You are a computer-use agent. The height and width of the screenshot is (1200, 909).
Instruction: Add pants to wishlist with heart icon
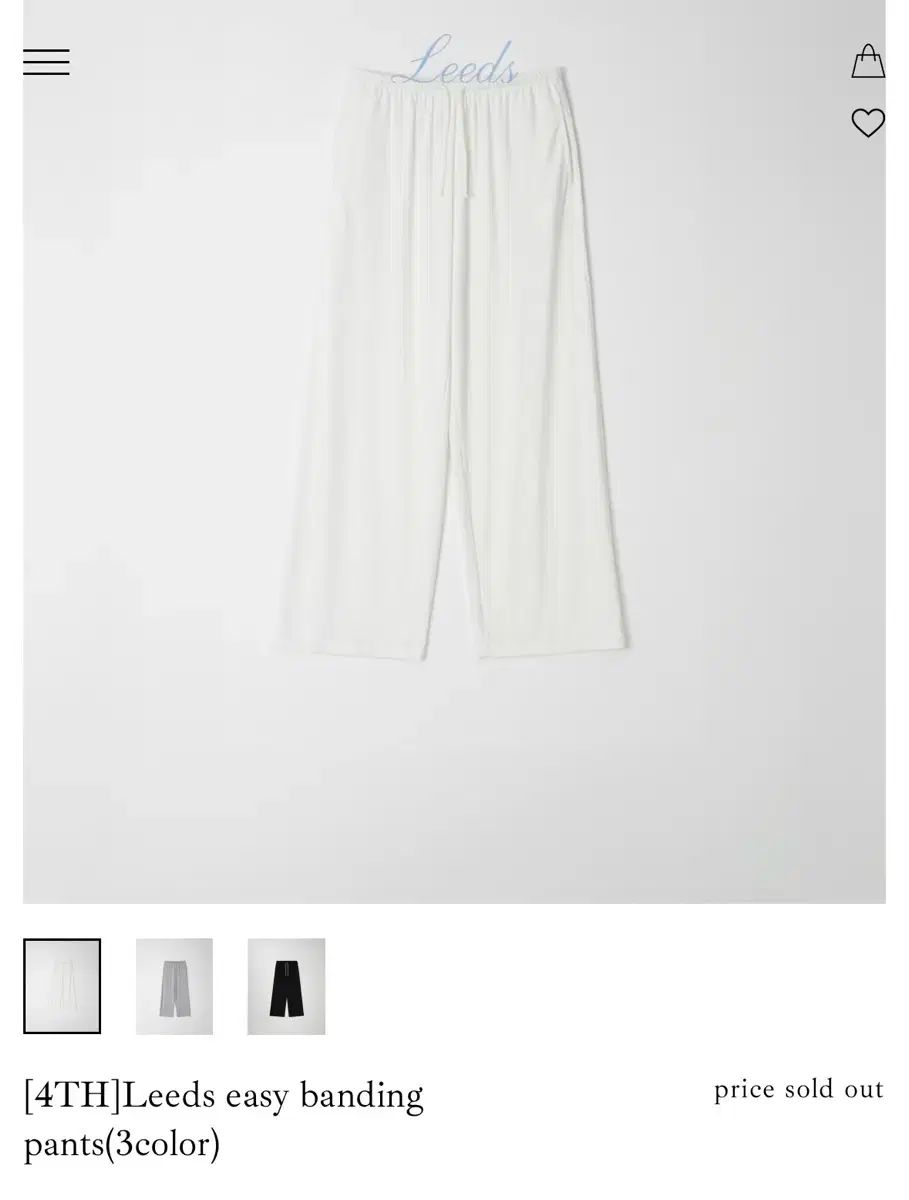click(867, 123)
